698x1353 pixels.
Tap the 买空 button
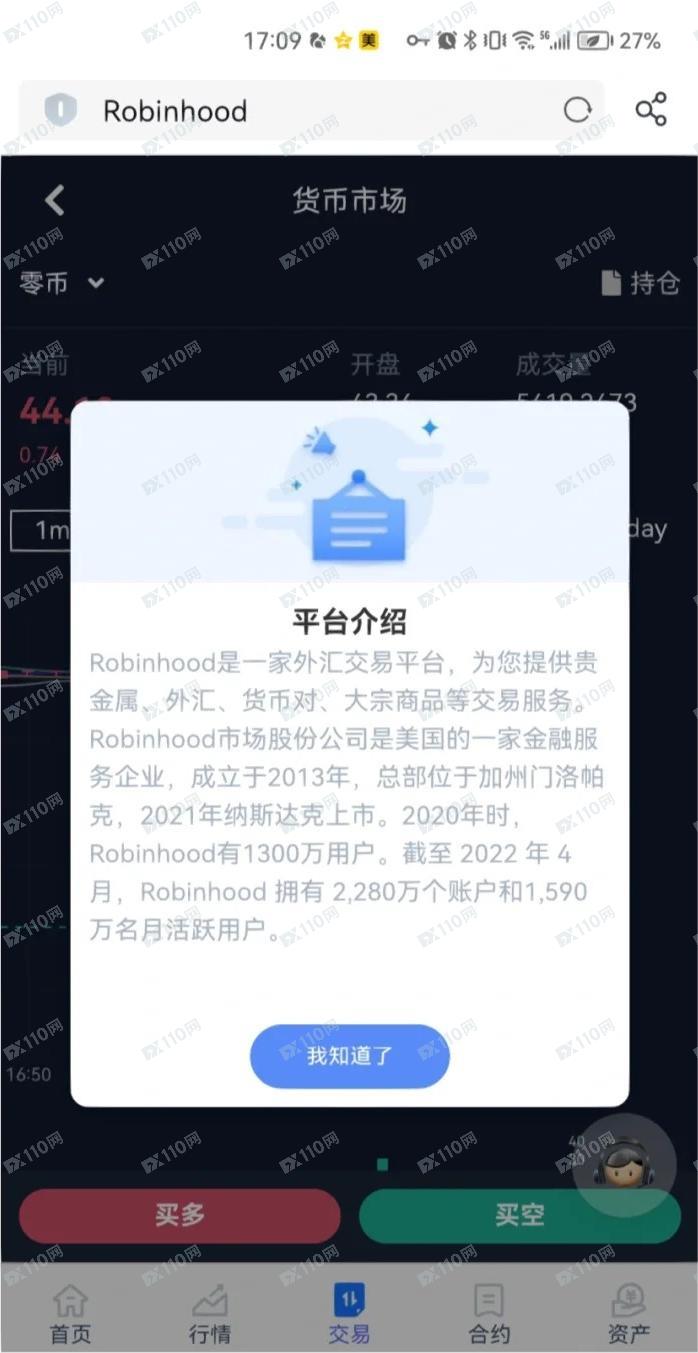click(x=519, y=1216)
